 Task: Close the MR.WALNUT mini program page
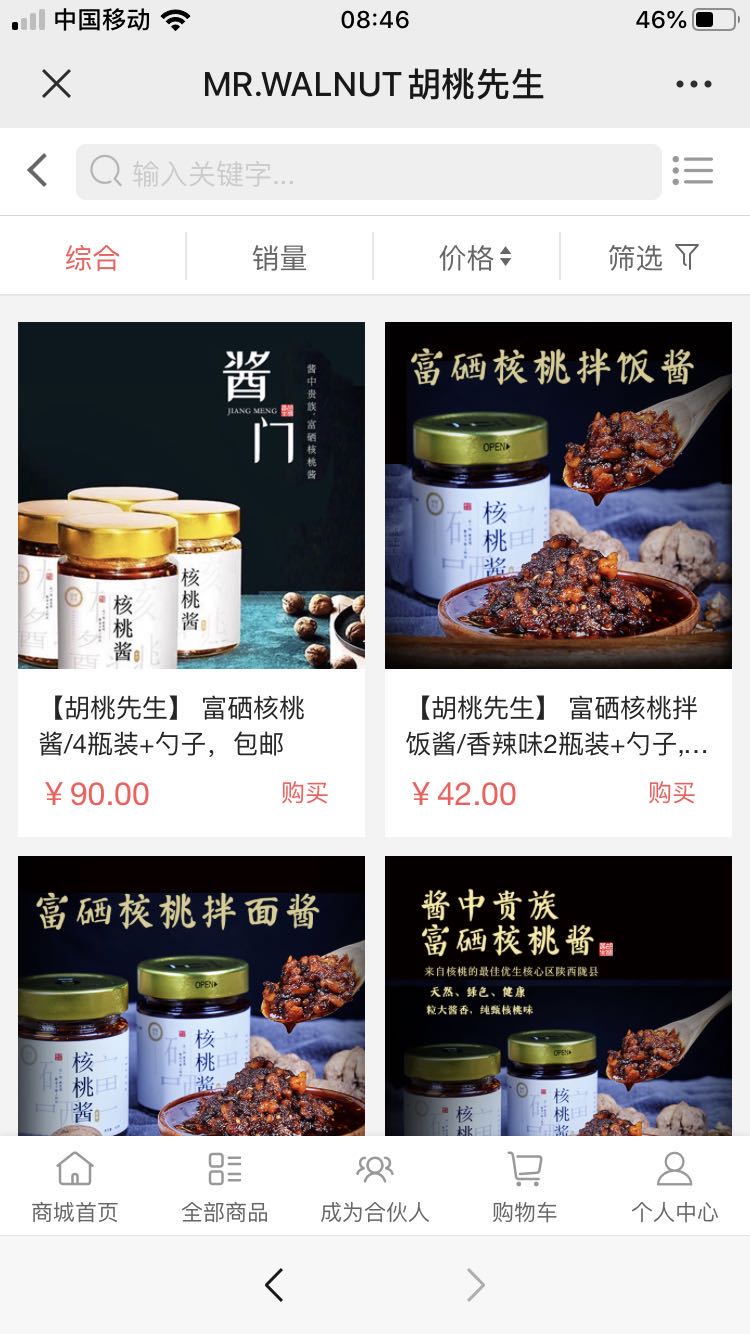(57, 84)
